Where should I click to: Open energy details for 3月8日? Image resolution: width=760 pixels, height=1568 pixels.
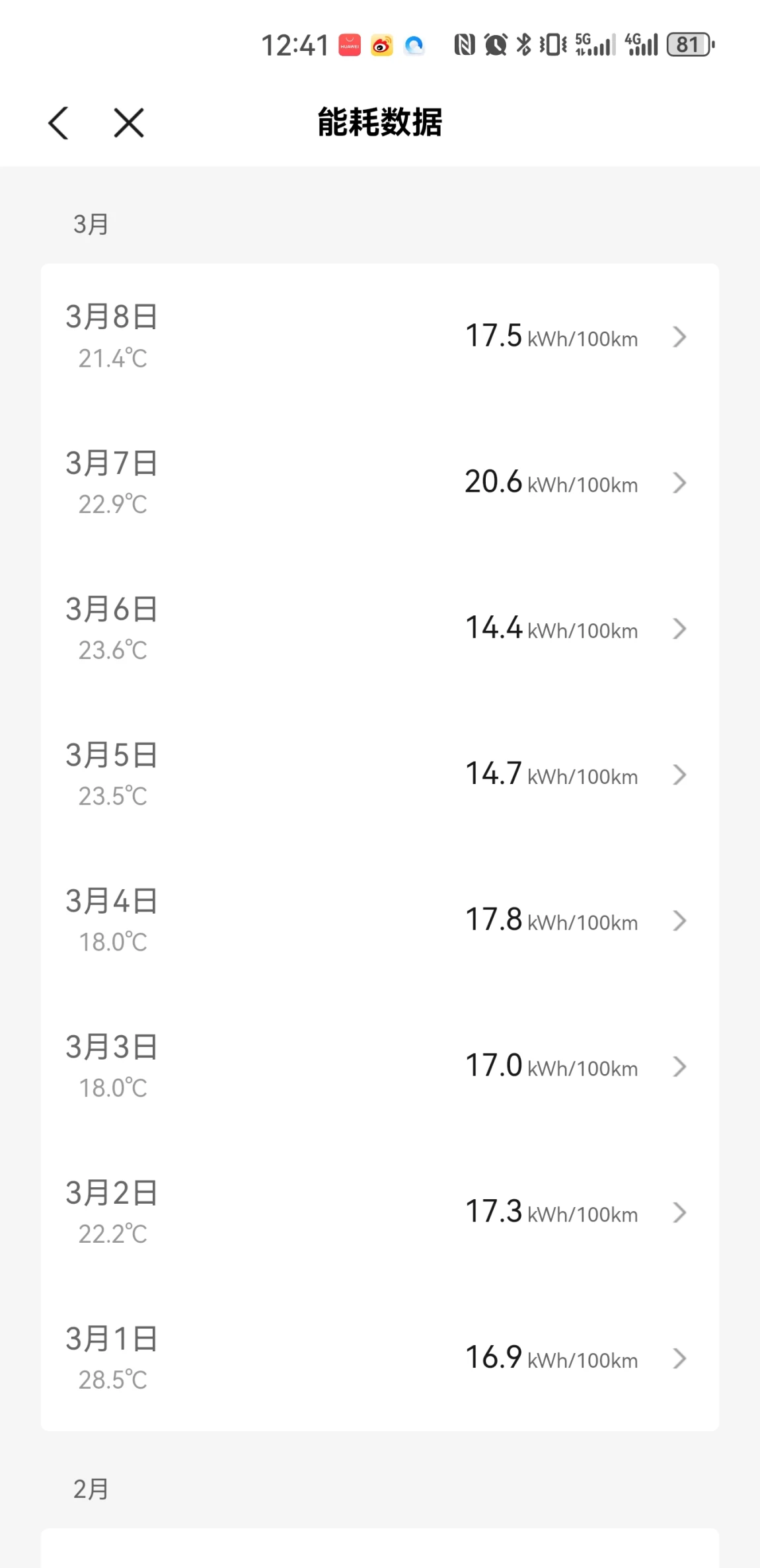tap(379, 337)
